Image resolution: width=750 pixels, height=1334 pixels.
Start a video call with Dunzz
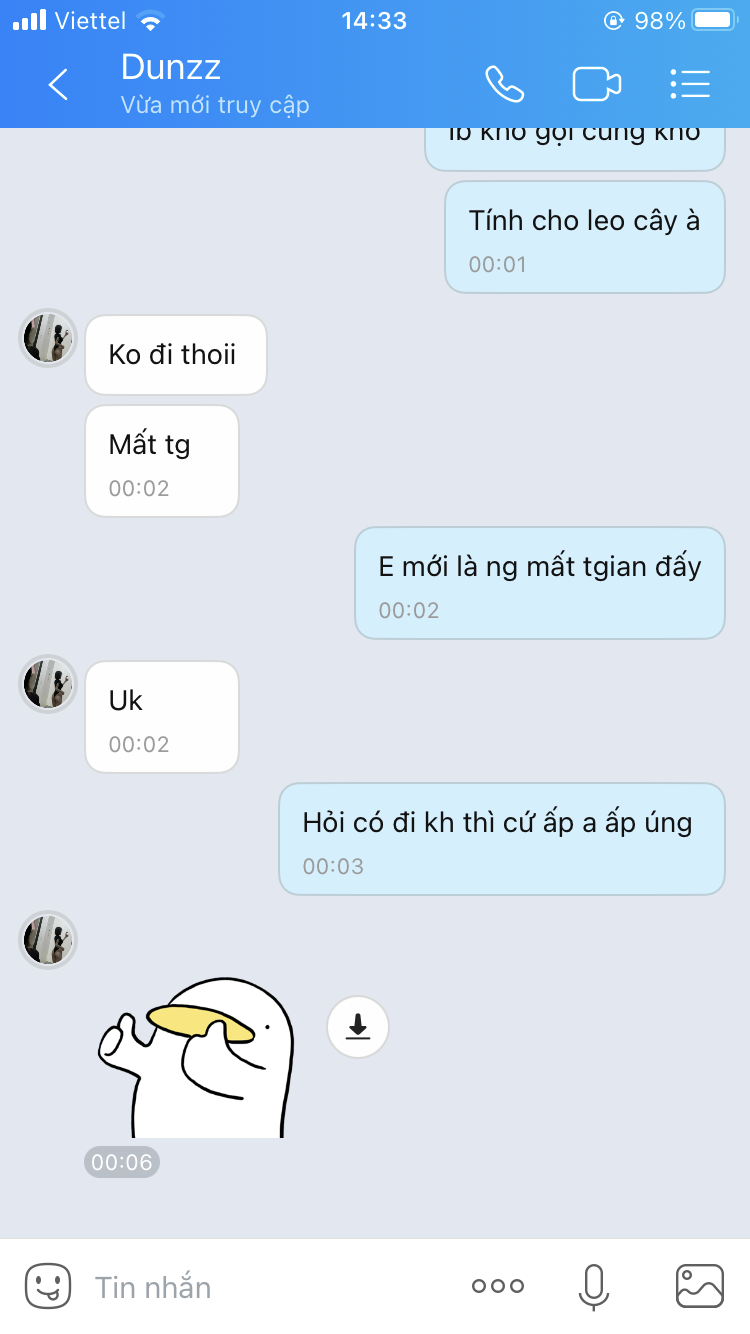pos(597,85)
